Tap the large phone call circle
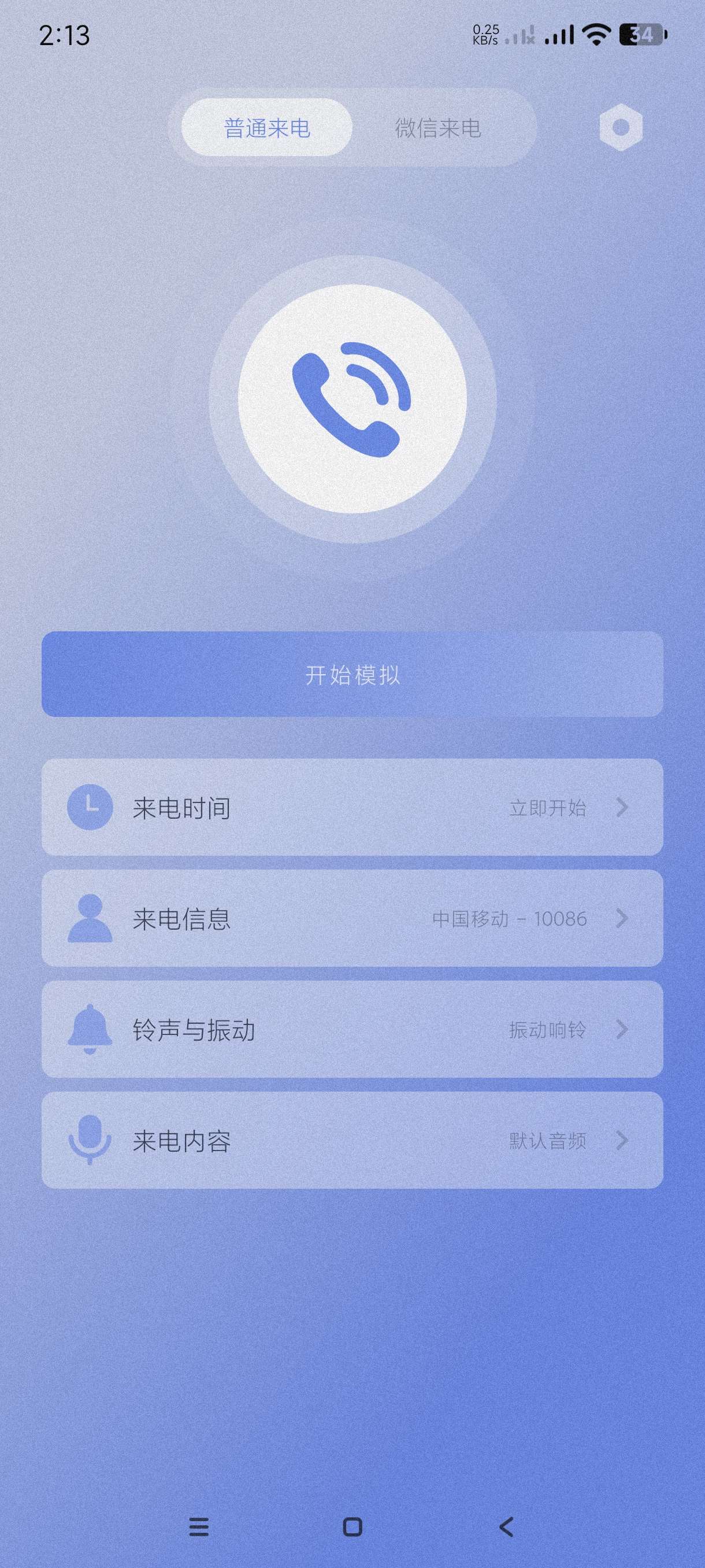The image size is (705, 1568). pos(352,400)
